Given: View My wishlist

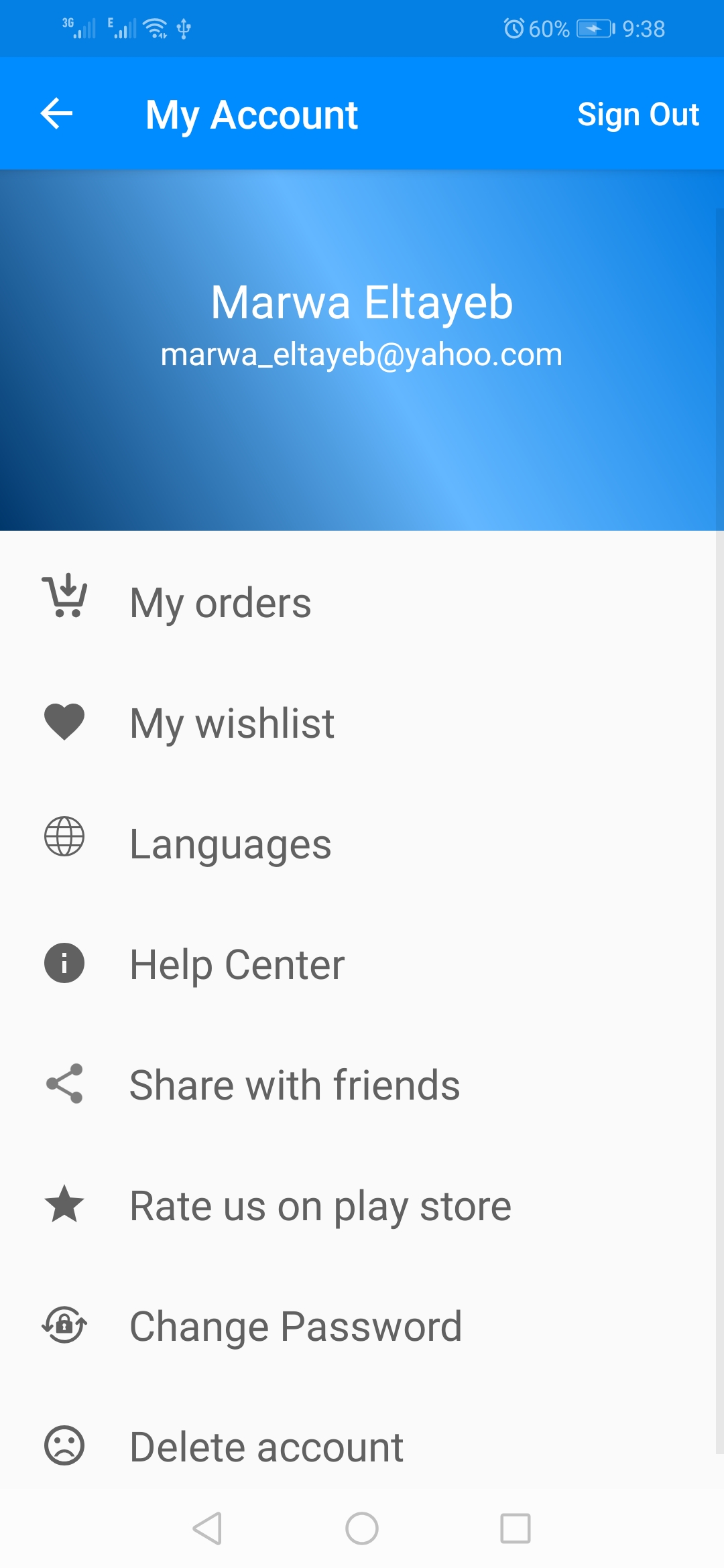Looking at the screenshot, I should coord(231,723).
